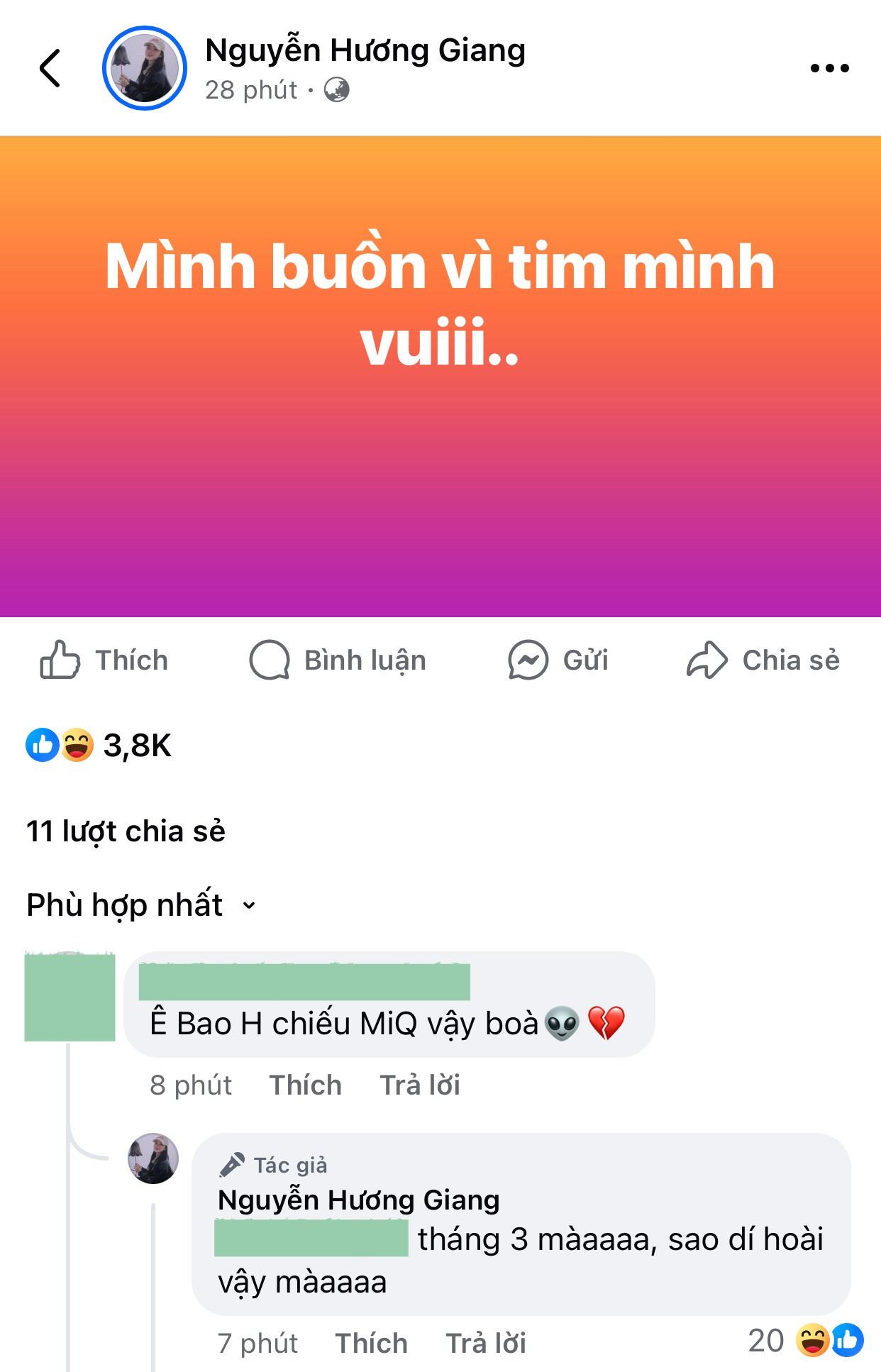Like the post with Thích button
Viewport: 881px width, 1372px height.
pos(104,660)
